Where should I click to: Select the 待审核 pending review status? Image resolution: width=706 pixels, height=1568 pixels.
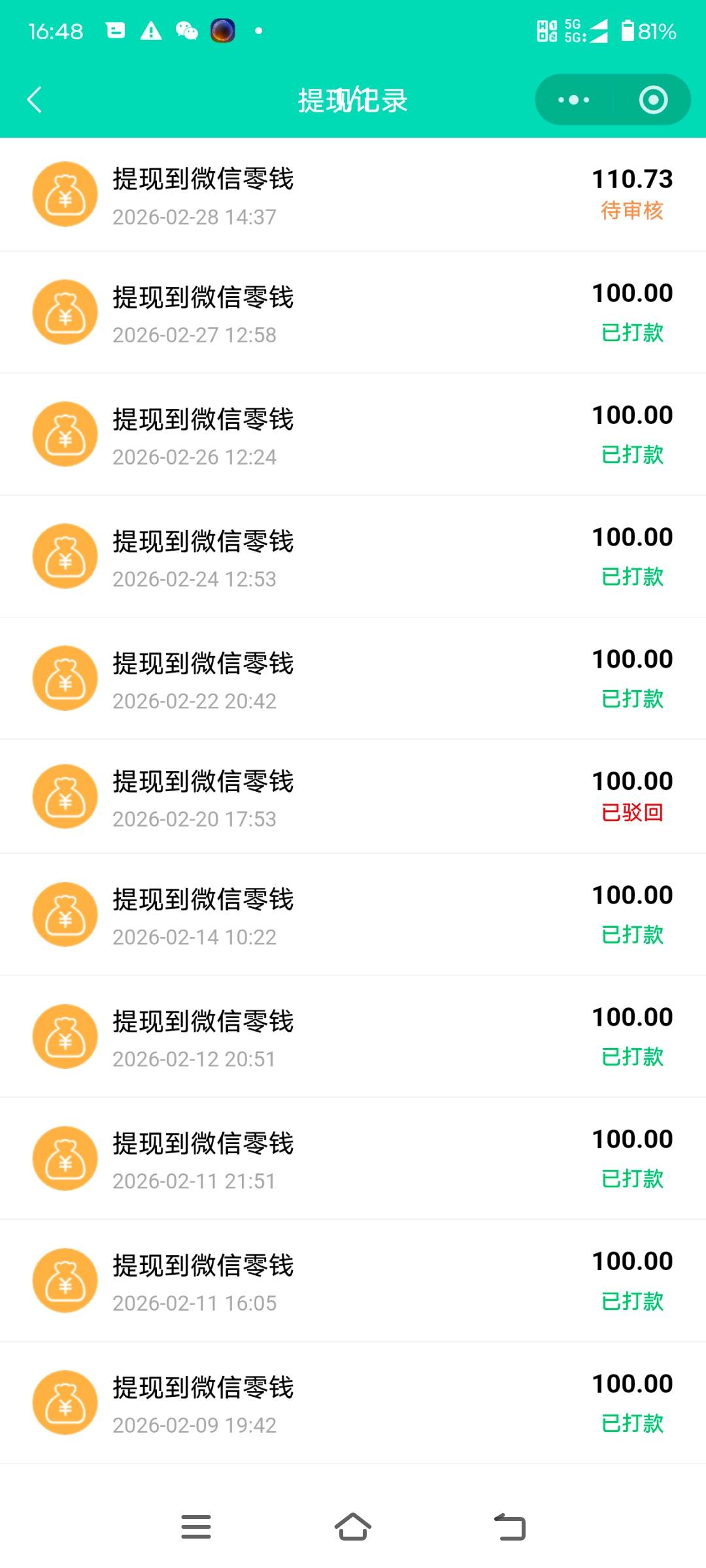click(632, 211)
